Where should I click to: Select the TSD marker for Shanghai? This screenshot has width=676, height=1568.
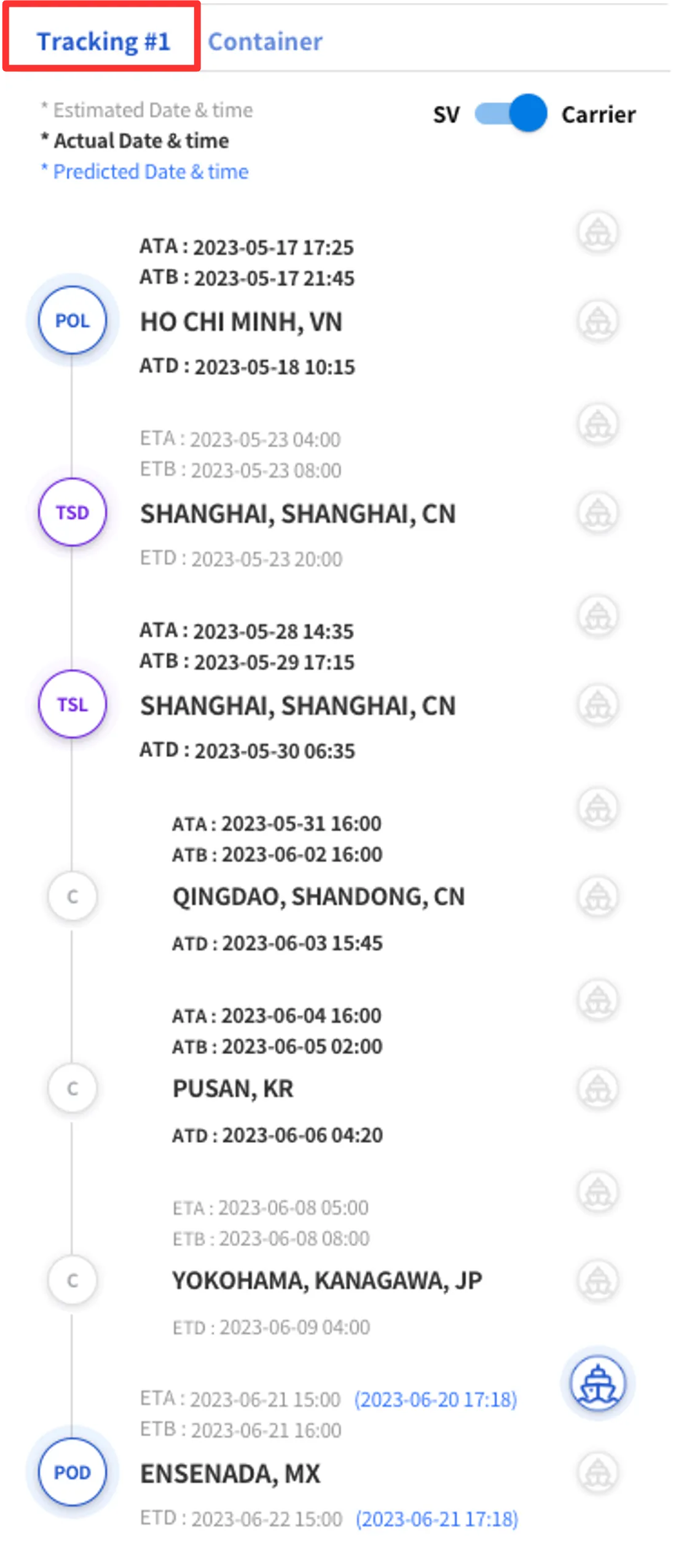tap(73, 512)
